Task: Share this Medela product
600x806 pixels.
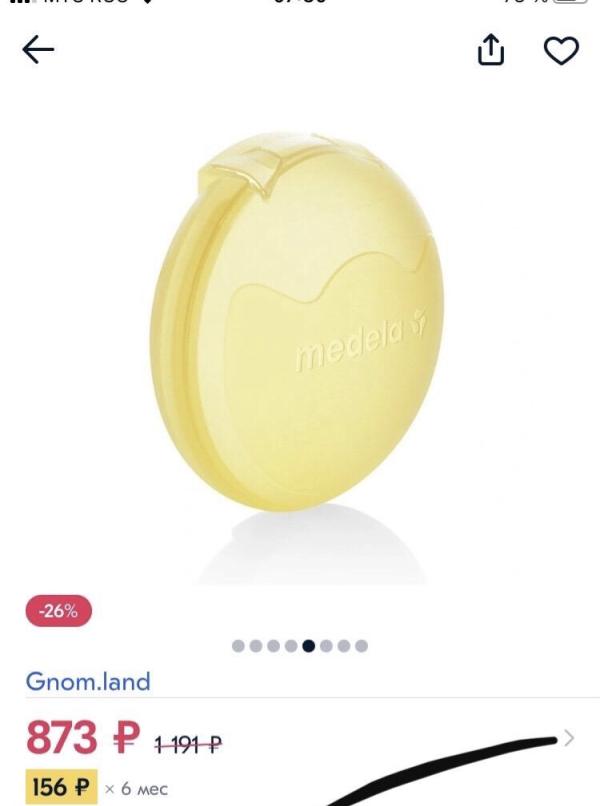Action: 490,51
